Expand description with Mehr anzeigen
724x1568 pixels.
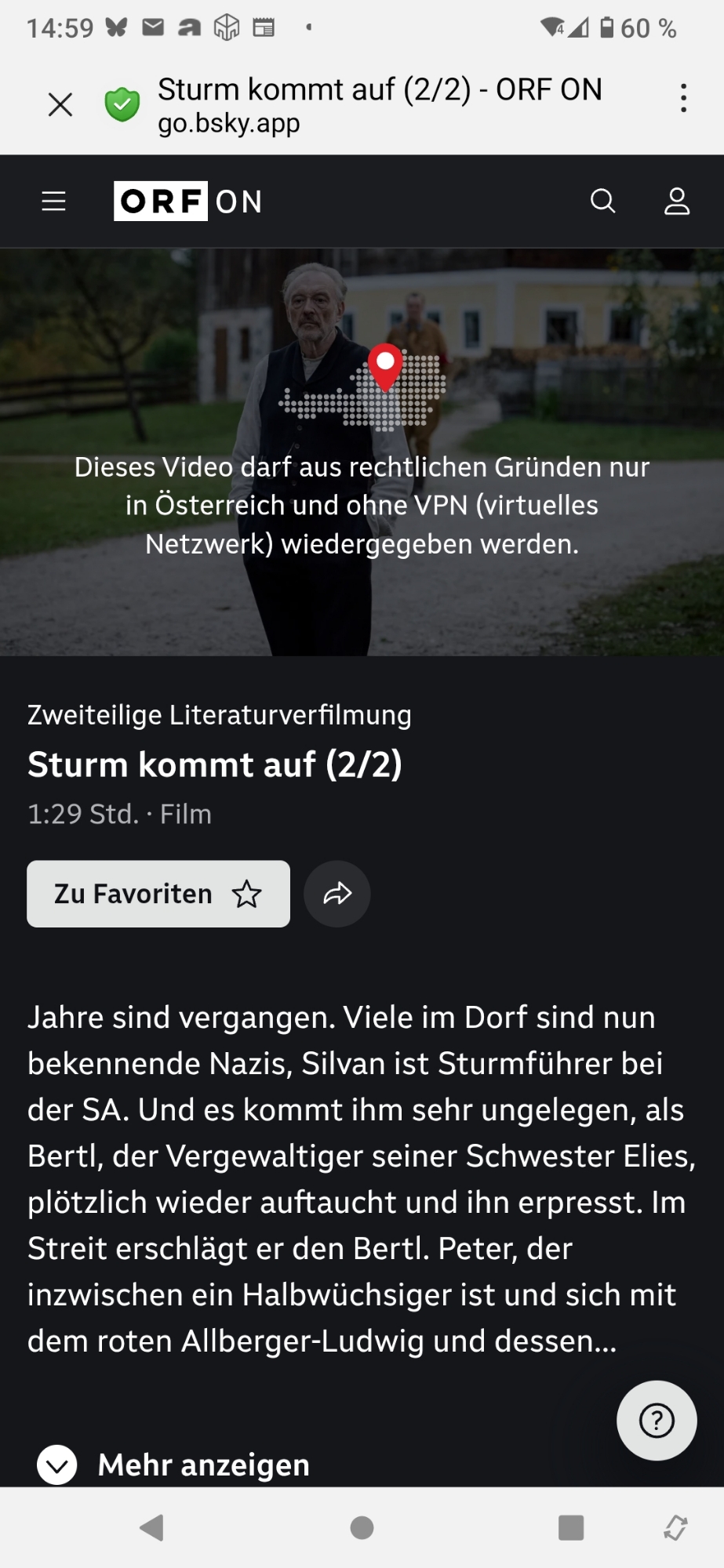[174, 1464]
